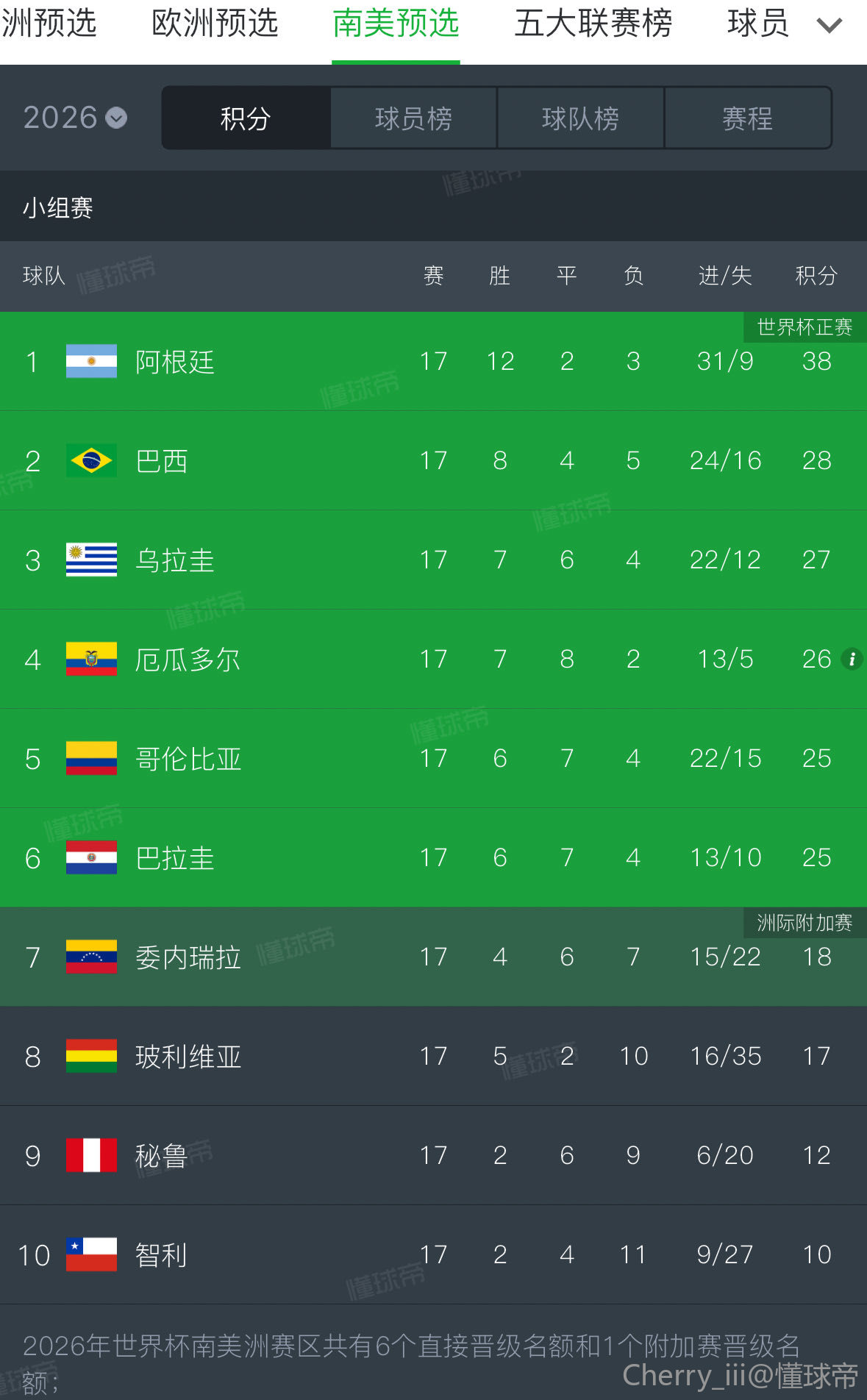Open the 2026 season dropdown
This screenshot has width=867, height=1400.
pos(75,118)
